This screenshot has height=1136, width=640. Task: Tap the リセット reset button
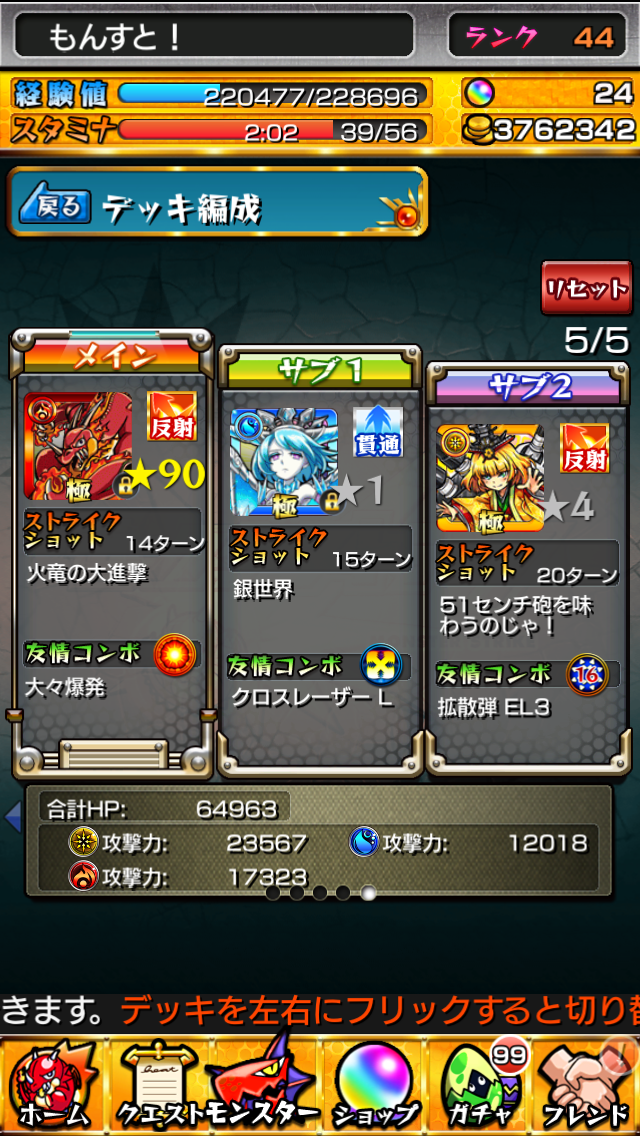pyautogui.click(x=586, y=290)
